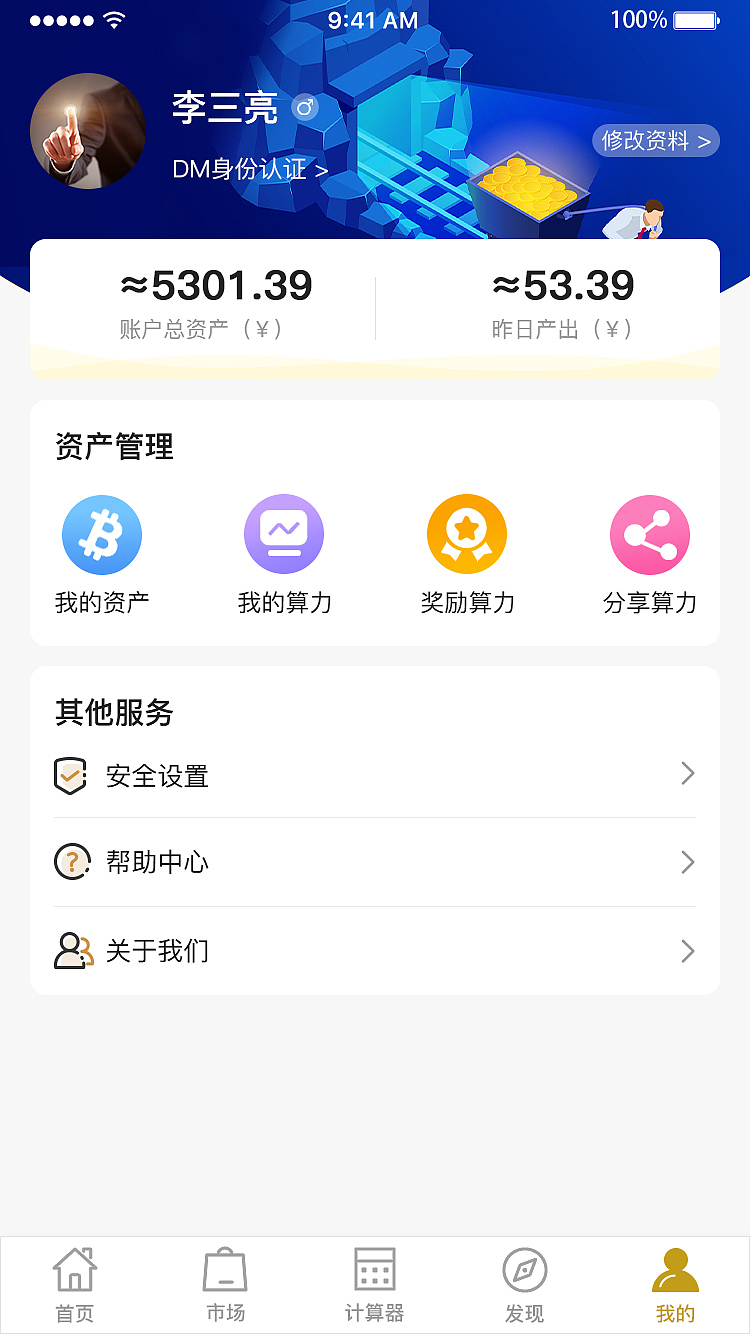Expand DM身份认证 with its arrow
This screenshot has width=750, height=1334.
(322, 170)
